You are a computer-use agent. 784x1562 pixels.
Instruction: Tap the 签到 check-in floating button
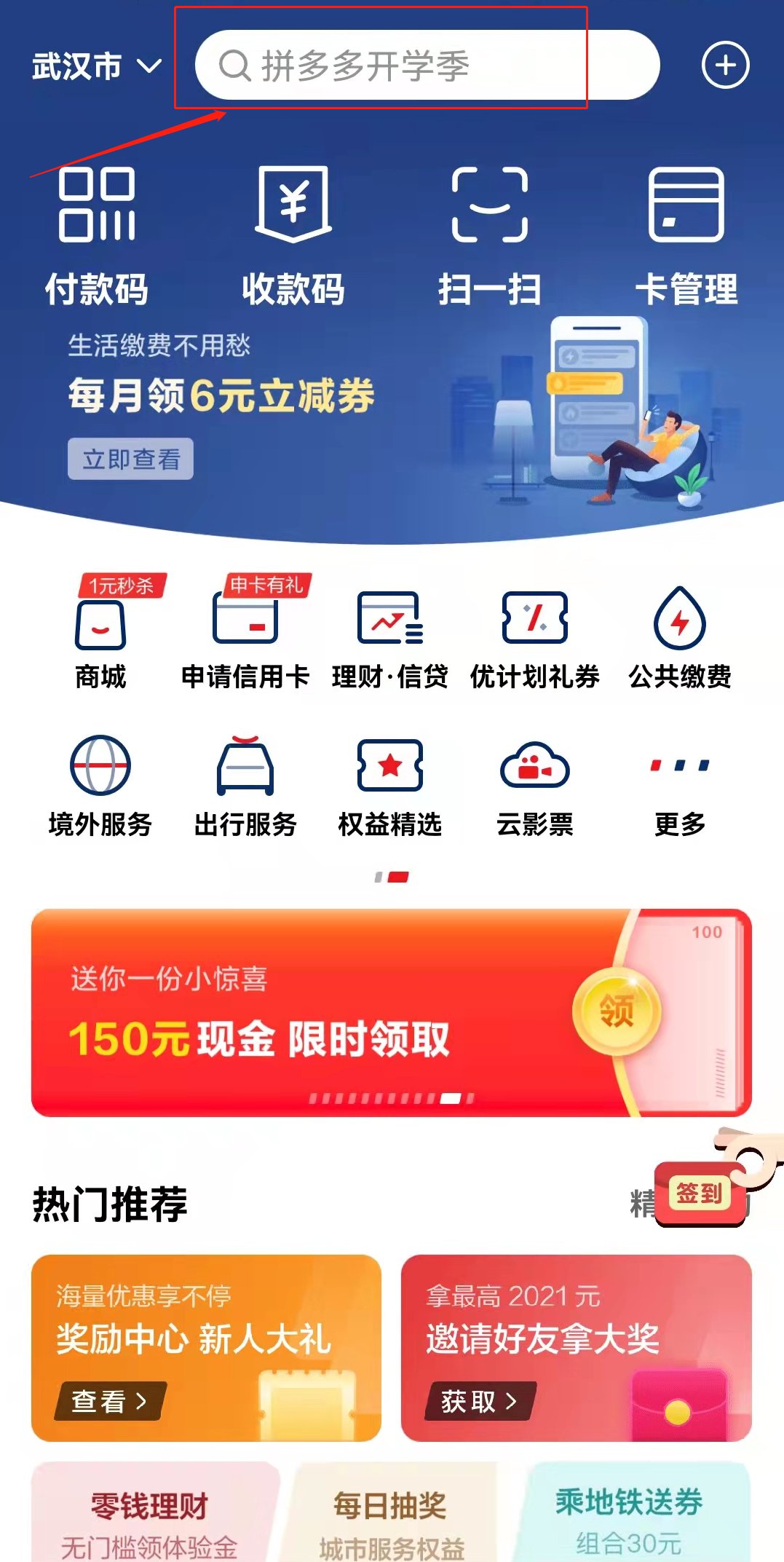point(700,1193)
